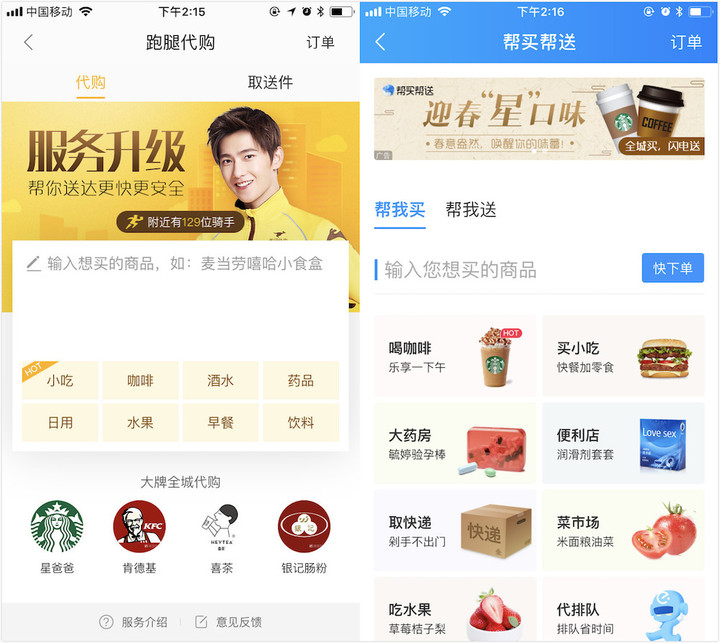Open the 意见反馈 link
This screenshot has height=643, width=720.
pyautogui.click(x=228, y=622)
